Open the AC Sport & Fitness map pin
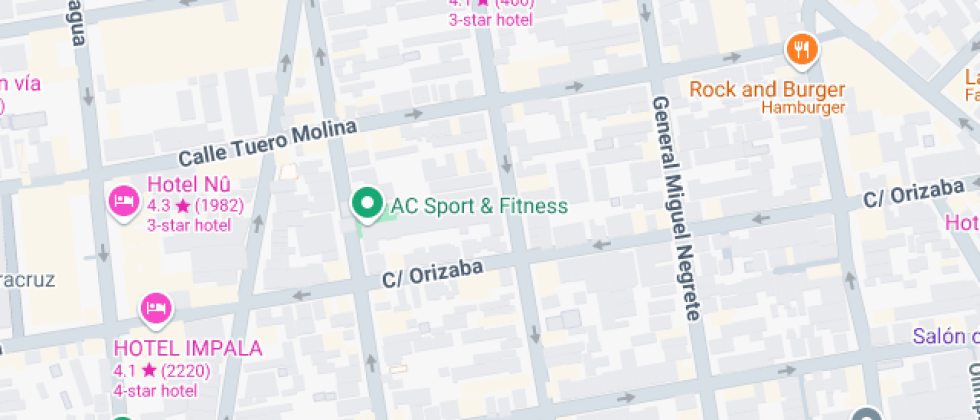This screenshot has width=980, height=420. [x=367, y=204]
